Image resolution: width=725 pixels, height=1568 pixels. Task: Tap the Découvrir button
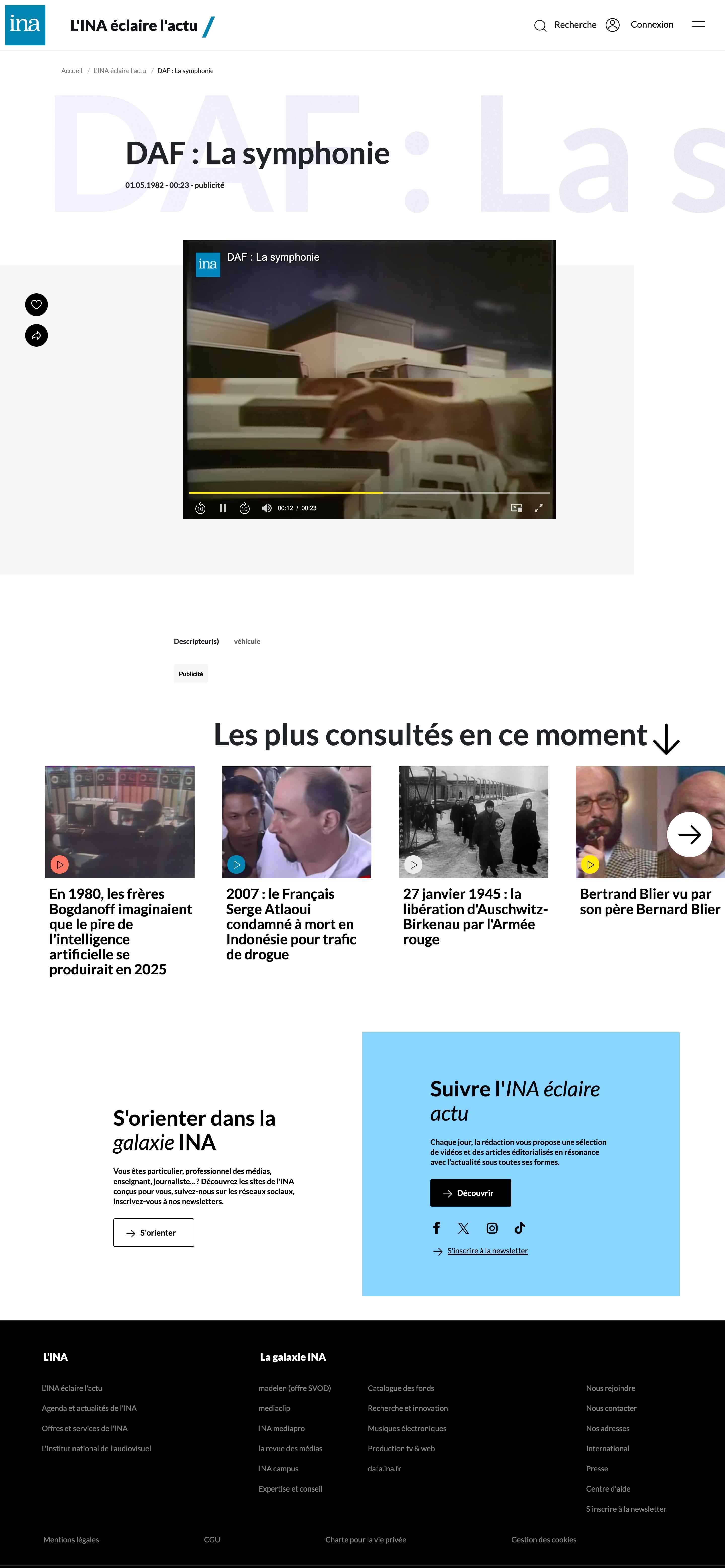470,1193
